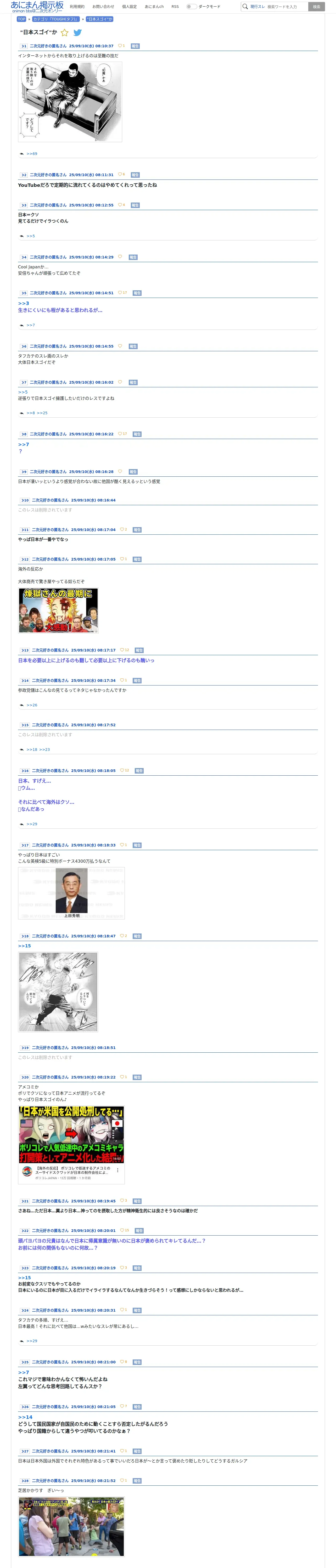Tap the search keyword input field

[287, 7]
